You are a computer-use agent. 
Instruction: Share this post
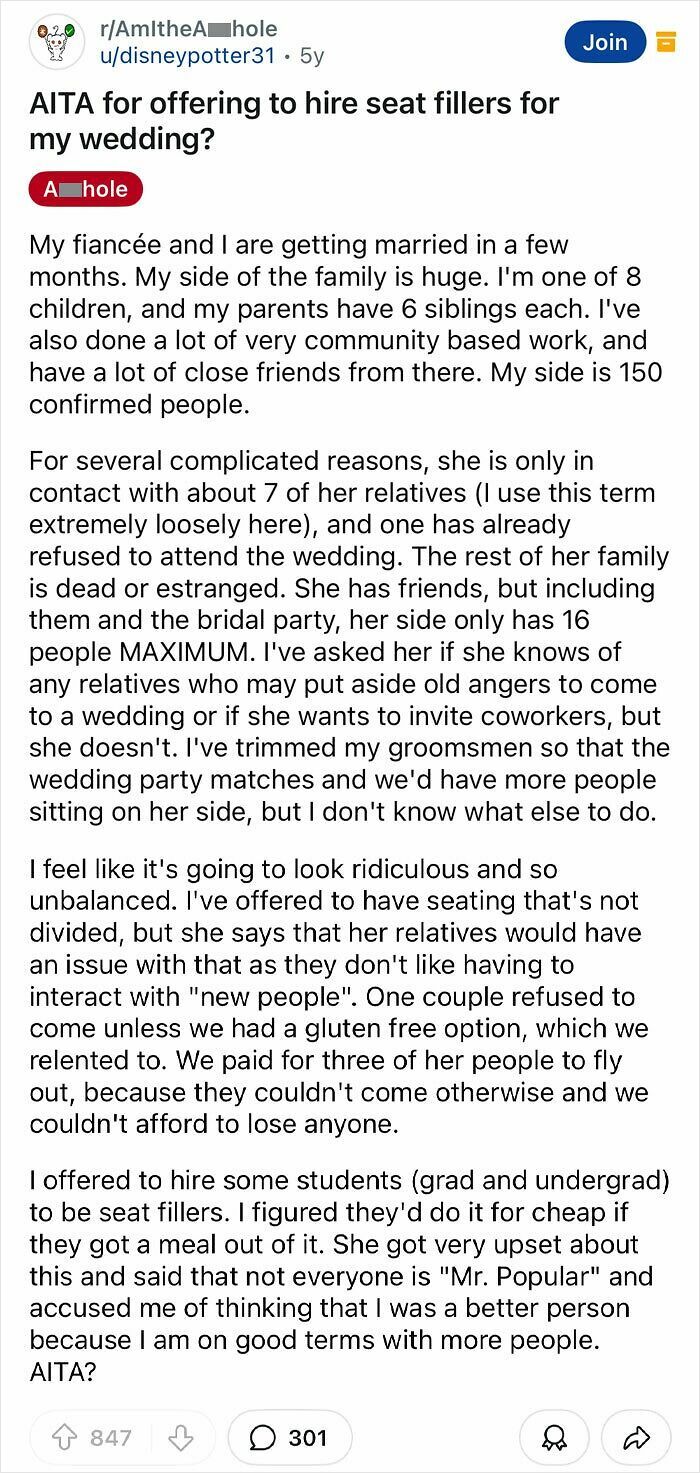[637, 1438]
